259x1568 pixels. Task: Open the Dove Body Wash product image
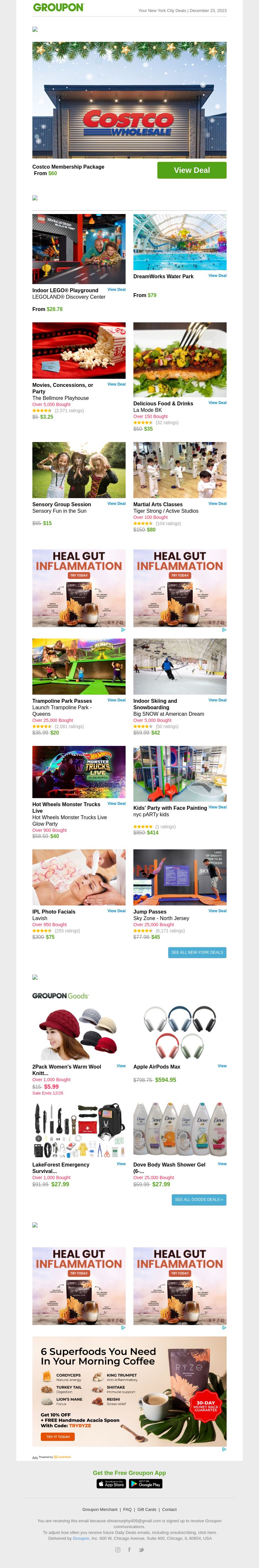point(179,1130)
